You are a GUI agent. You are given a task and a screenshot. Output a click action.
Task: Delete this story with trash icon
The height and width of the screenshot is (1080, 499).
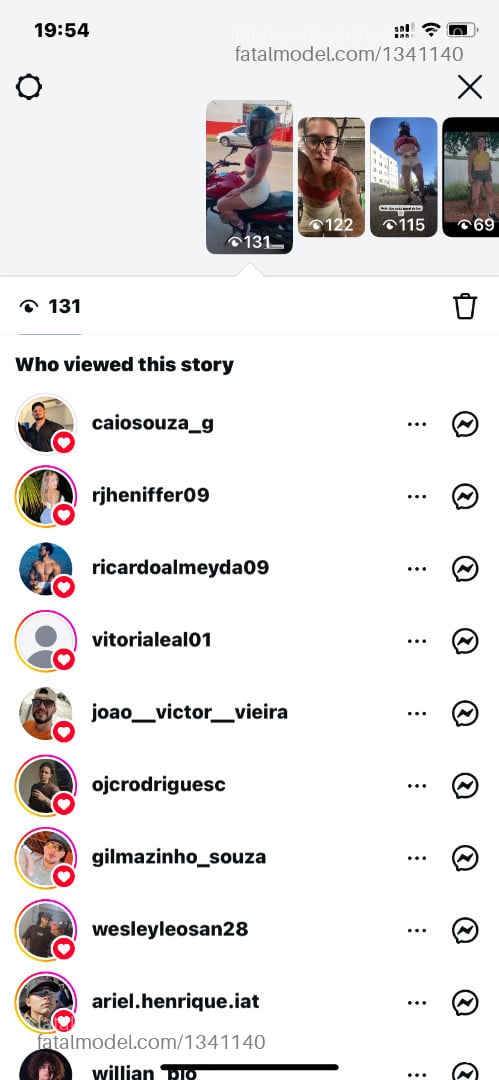pos(465,306)
